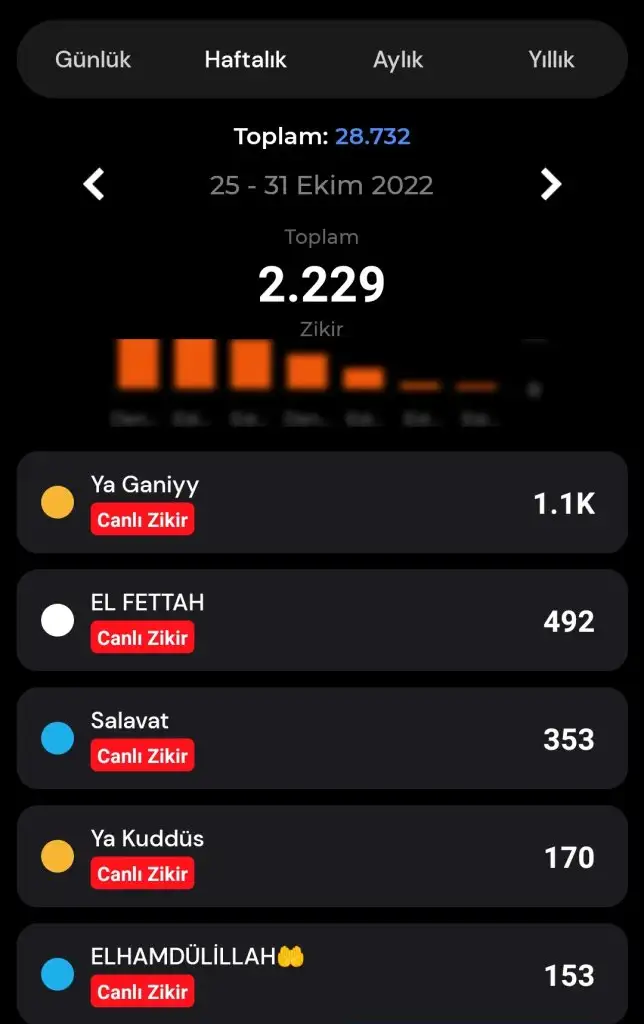Switch to the Aylık view

(398, 60)
